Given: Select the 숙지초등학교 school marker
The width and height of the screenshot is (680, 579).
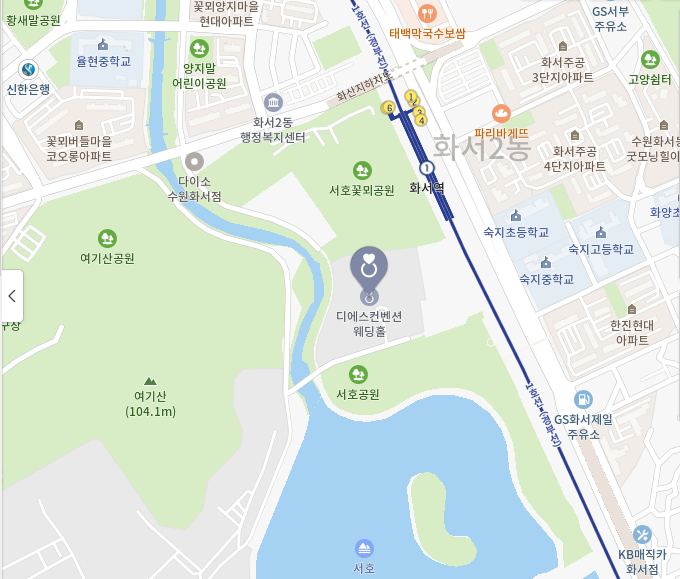Looking at the screenshot, I should (x=516, y=215).
